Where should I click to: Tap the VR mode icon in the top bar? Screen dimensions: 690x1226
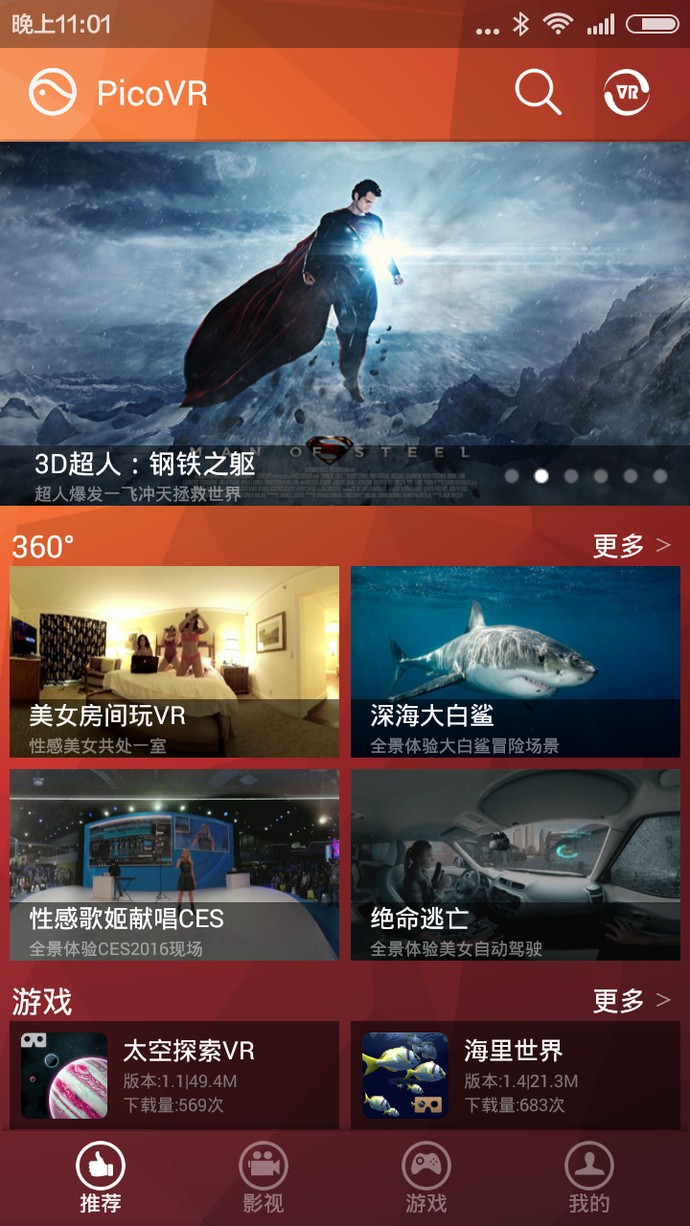click(628, 93)
